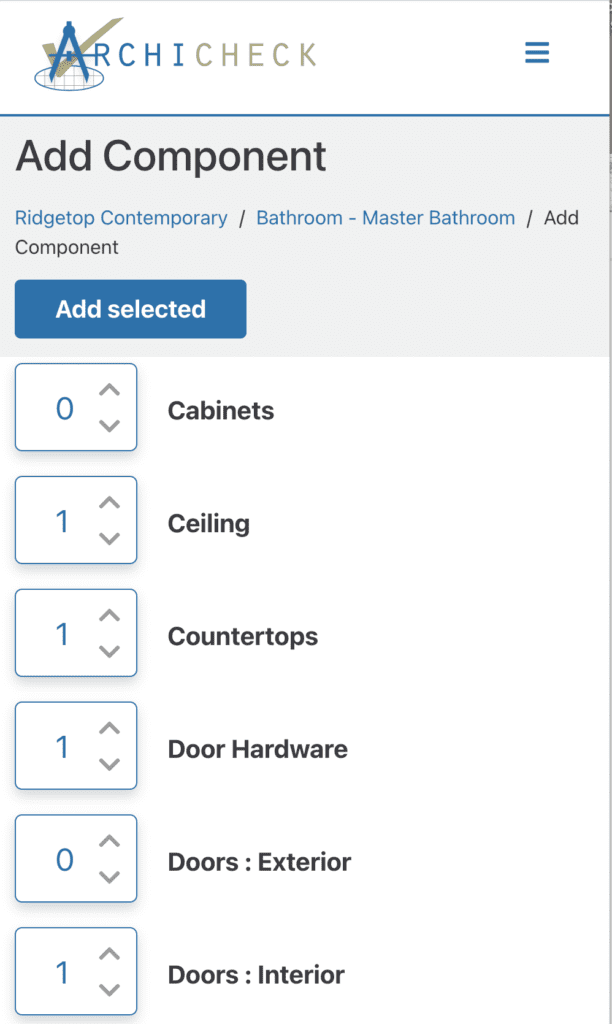Subtract one from Doors : Exterior
The image size is (612, 1024).
110,878
